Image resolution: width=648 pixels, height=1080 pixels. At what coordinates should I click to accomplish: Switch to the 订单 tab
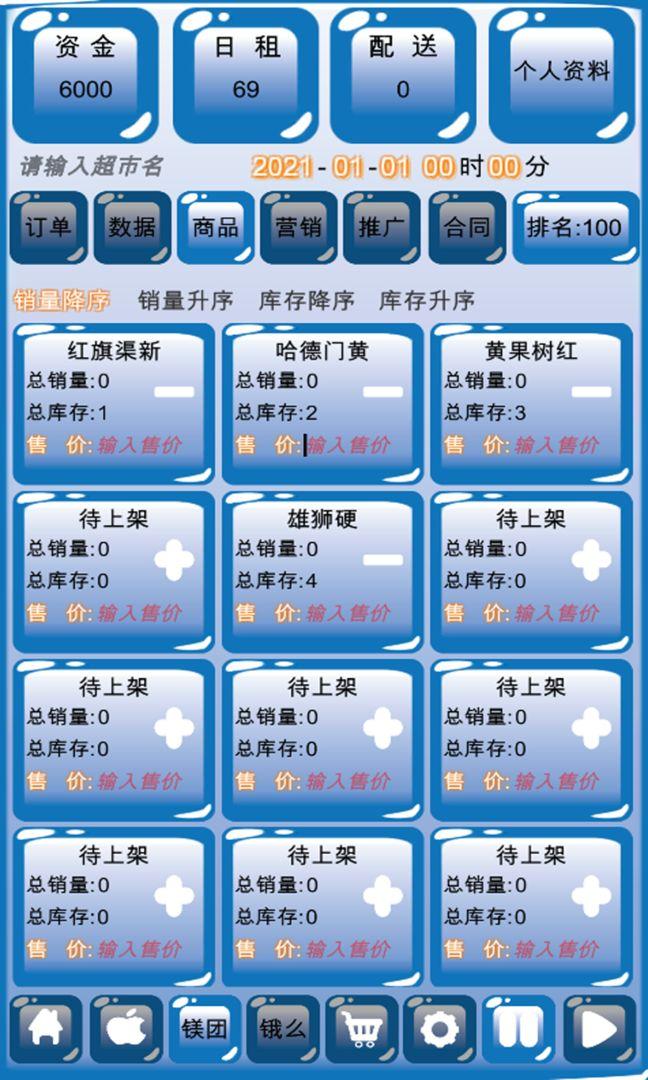[x=48, y=227]
